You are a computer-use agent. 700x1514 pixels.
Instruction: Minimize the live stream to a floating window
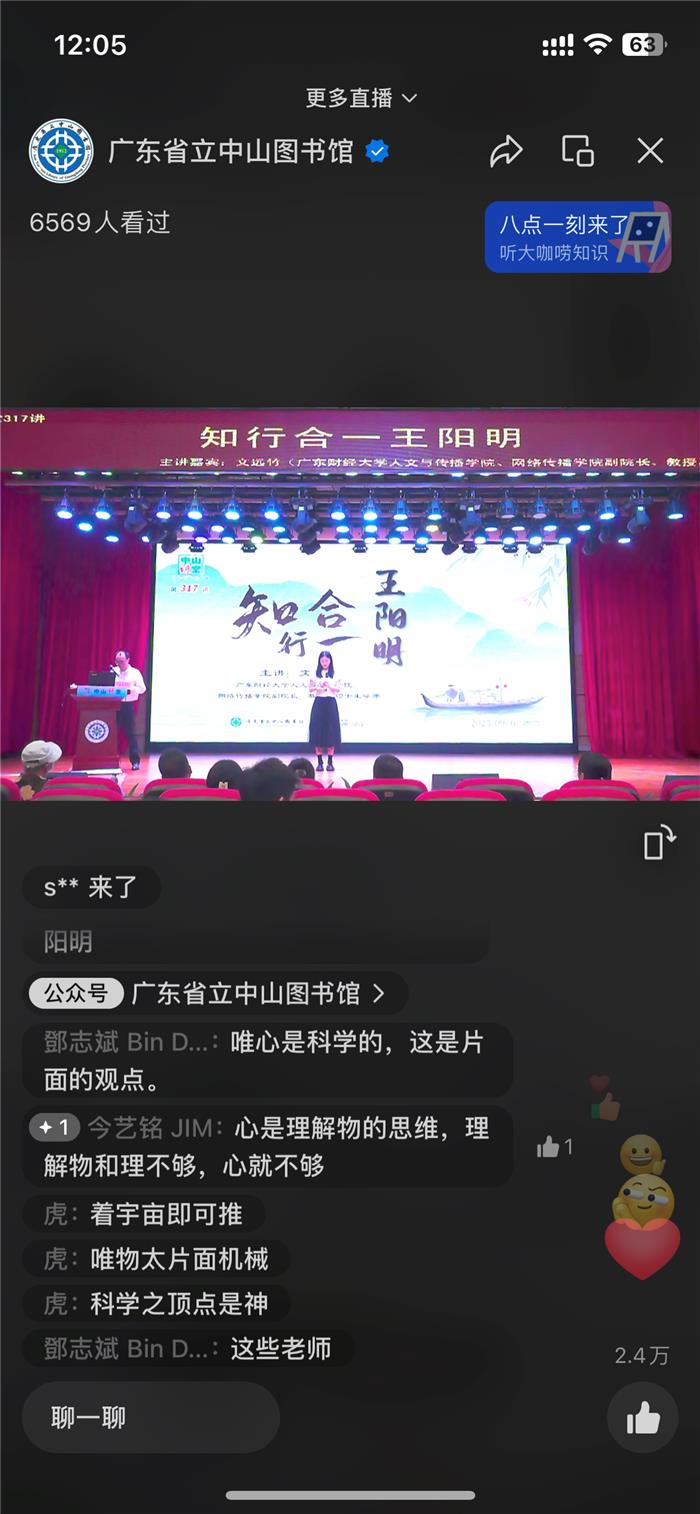pyautogui.click(x=578, y=151)
